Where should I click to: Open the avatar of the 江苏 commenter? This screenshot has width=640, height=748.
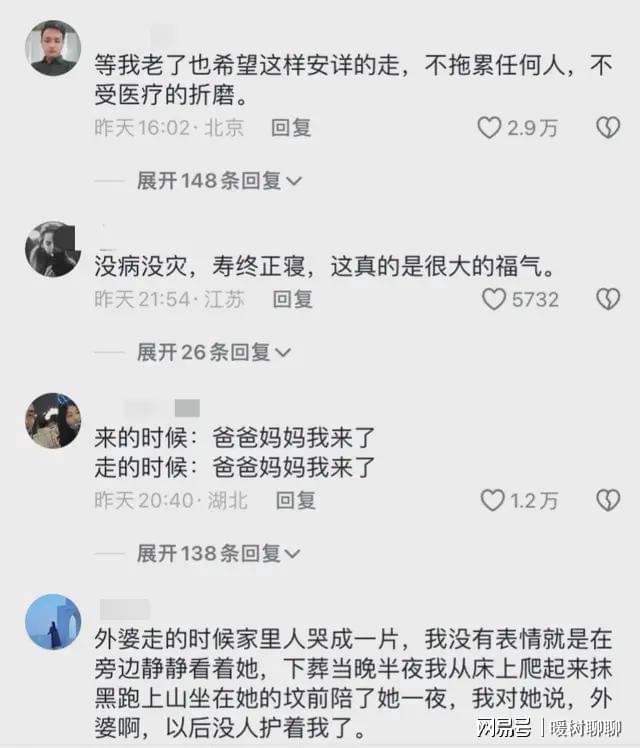(x=53, y=250)
